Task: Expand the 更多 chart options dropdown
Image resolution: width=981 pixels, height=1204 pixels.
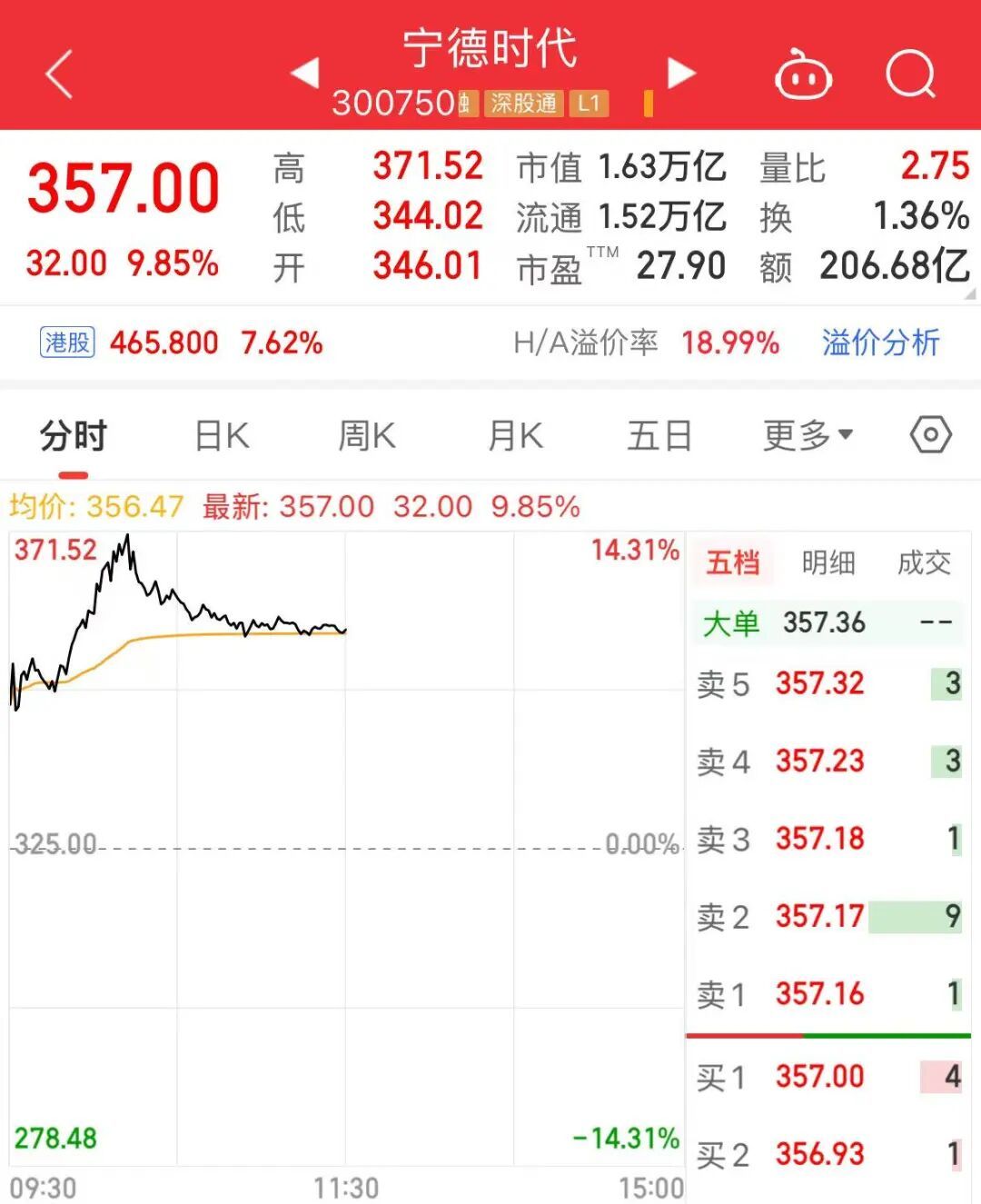Action: pyautogui.click(x=808, y=436)
